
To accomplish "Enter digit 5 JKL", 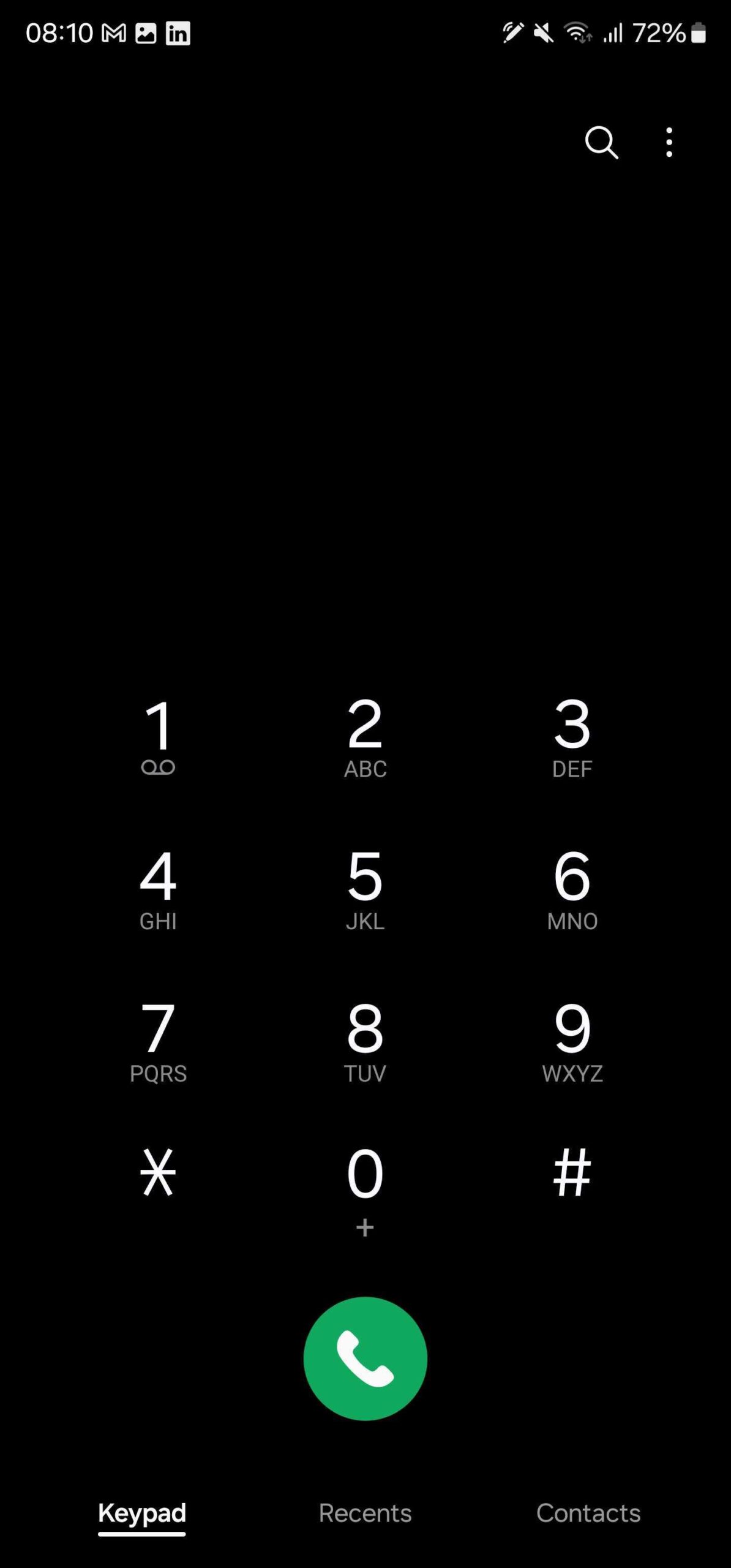I will (x=365, y=889).
